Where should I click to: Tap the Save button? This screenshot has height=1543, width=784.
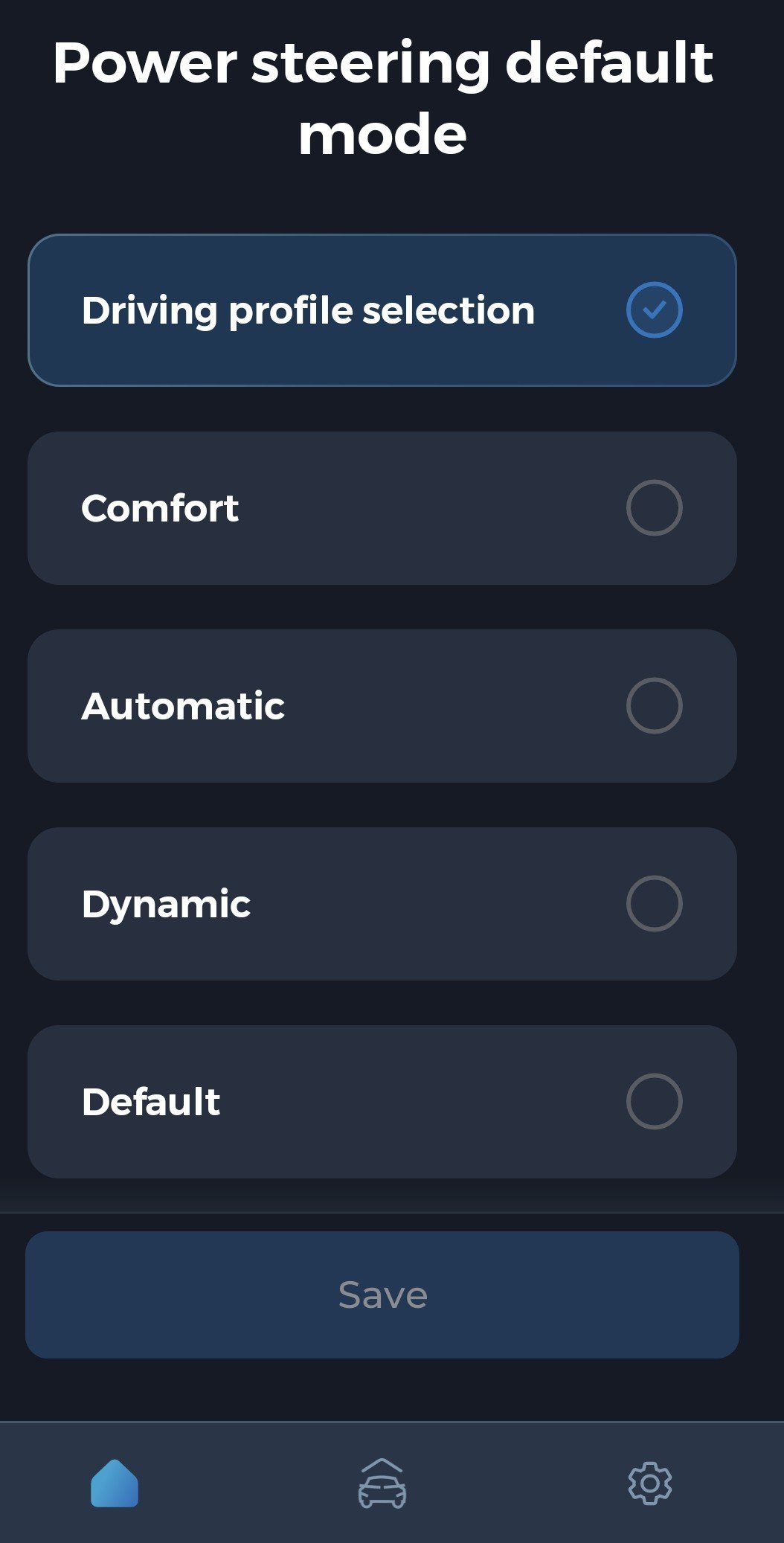382,1295
